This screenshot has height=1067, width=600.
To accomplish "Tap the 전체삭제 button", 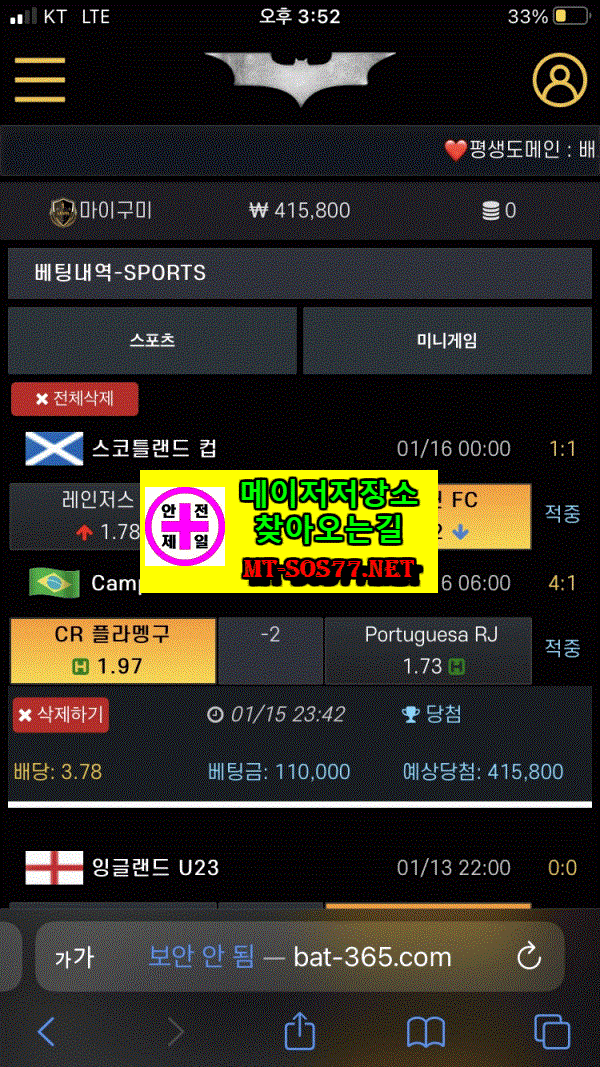I will pos(75,399).
